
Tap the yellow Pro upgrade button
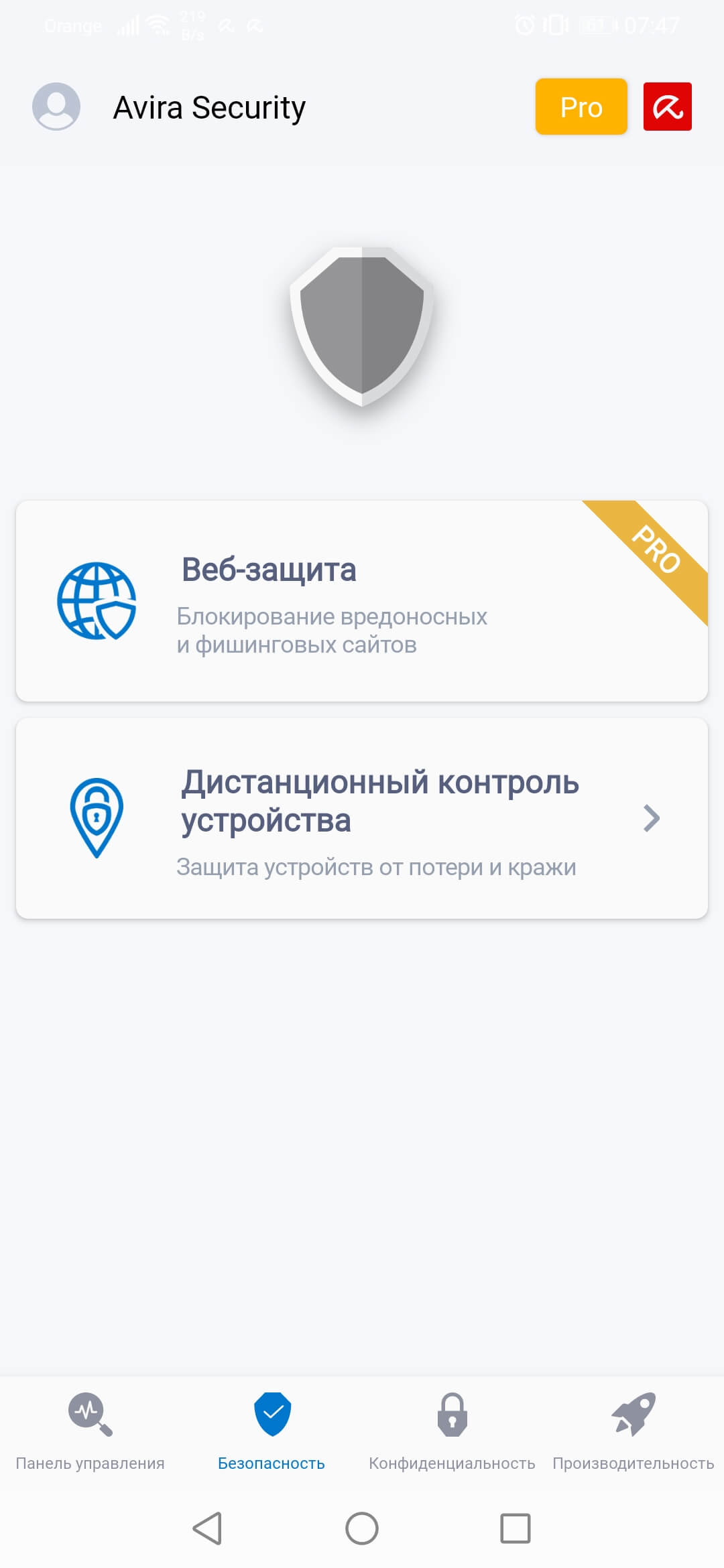point(581,107)
